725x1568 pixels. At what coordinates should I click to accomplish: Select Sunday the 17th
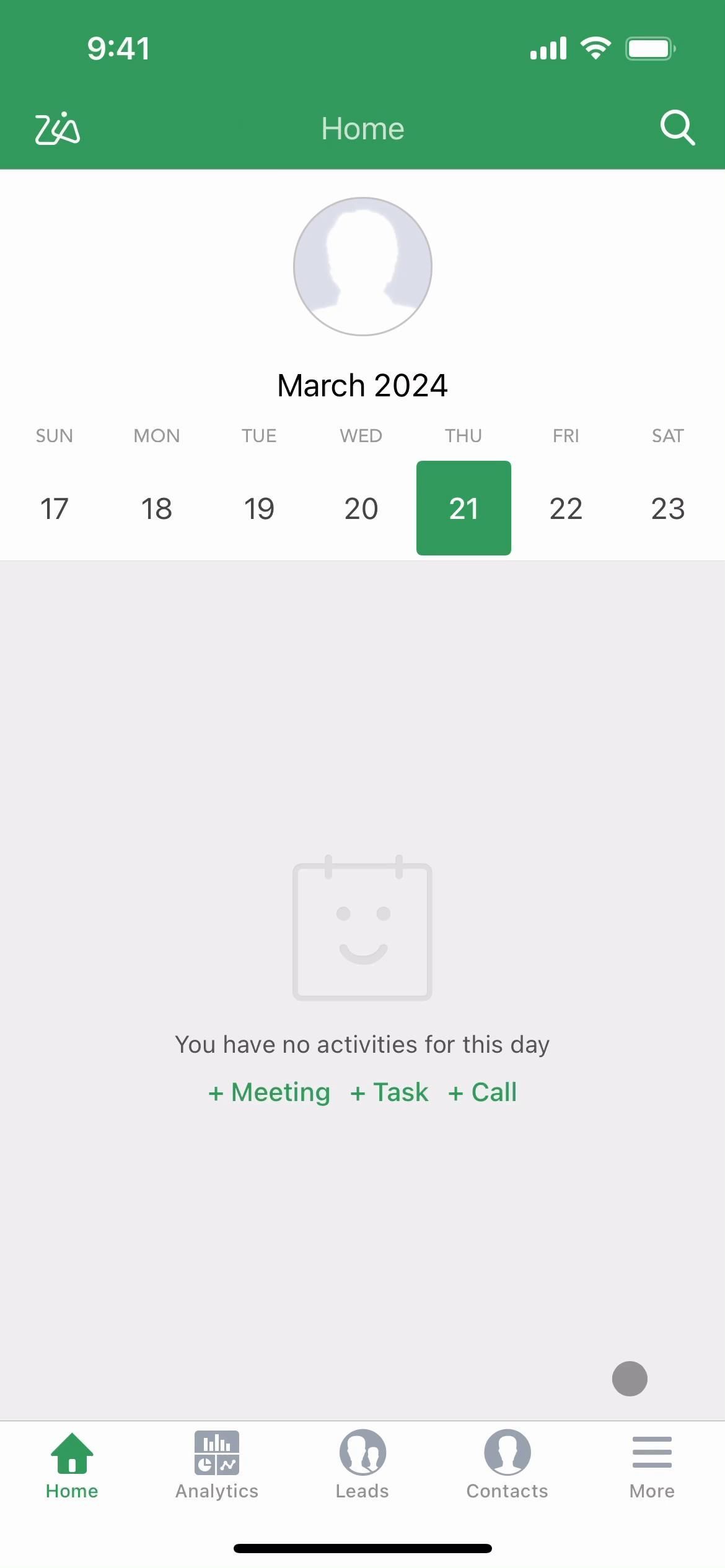point(54,508)
